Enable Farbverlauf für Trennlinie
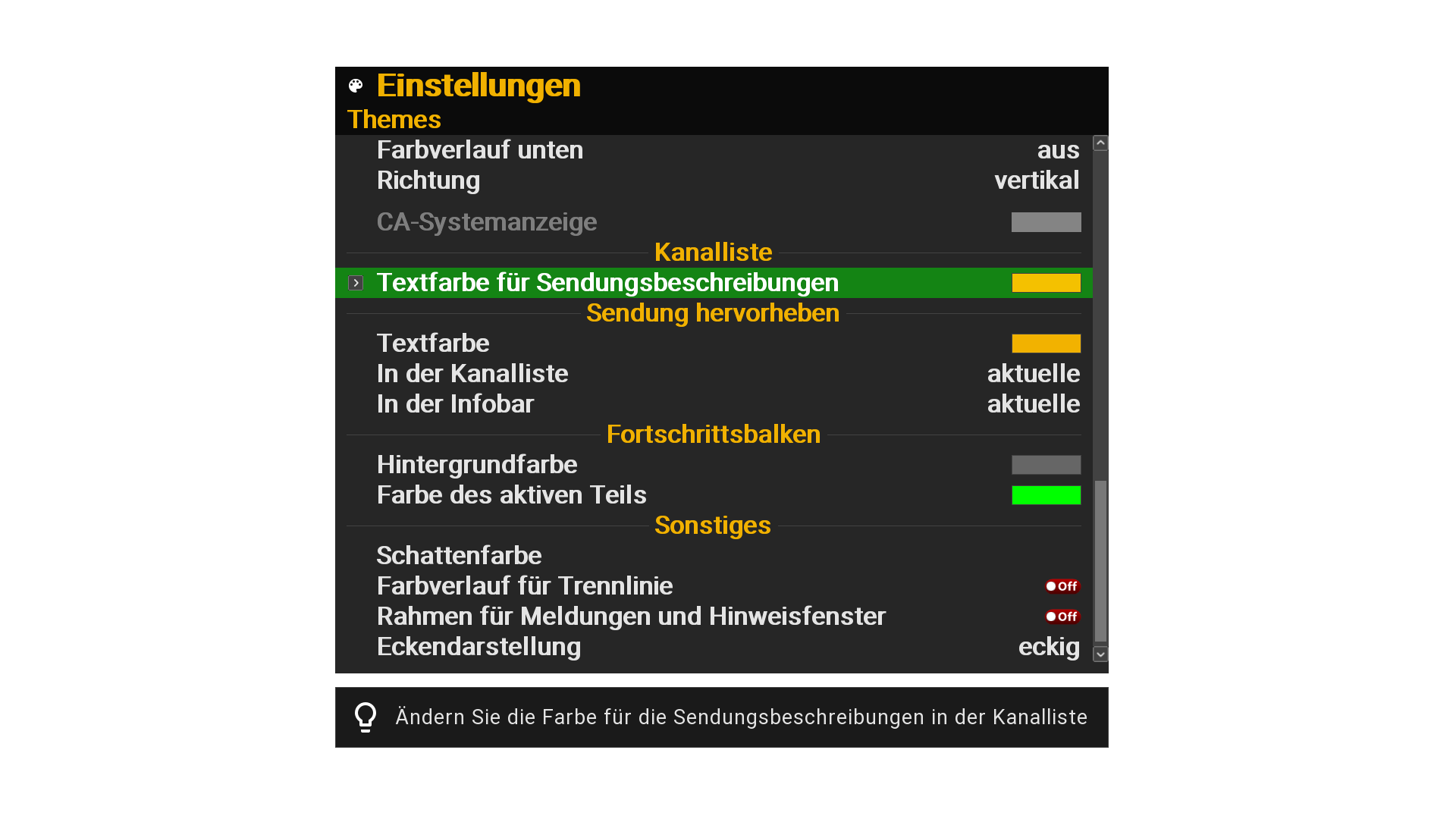Screen dimensions: 1456x819 point(1062,586)
